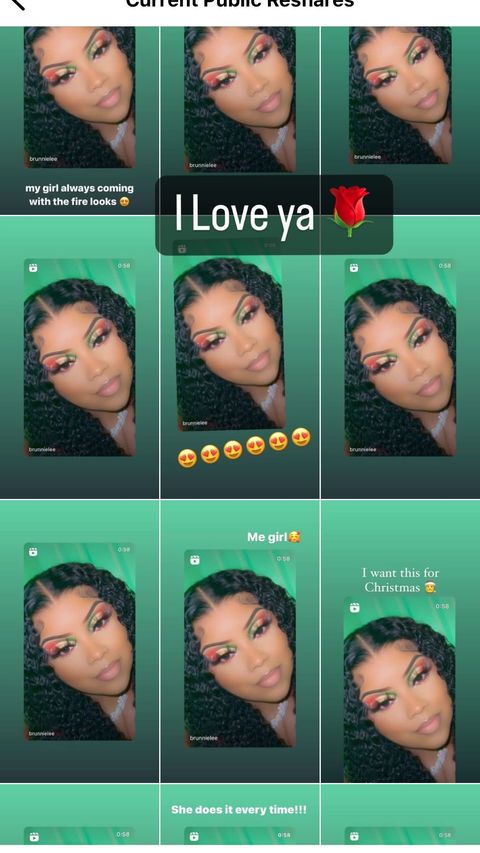
Task: Go back from Current Public Reshares
Action: 18,3
